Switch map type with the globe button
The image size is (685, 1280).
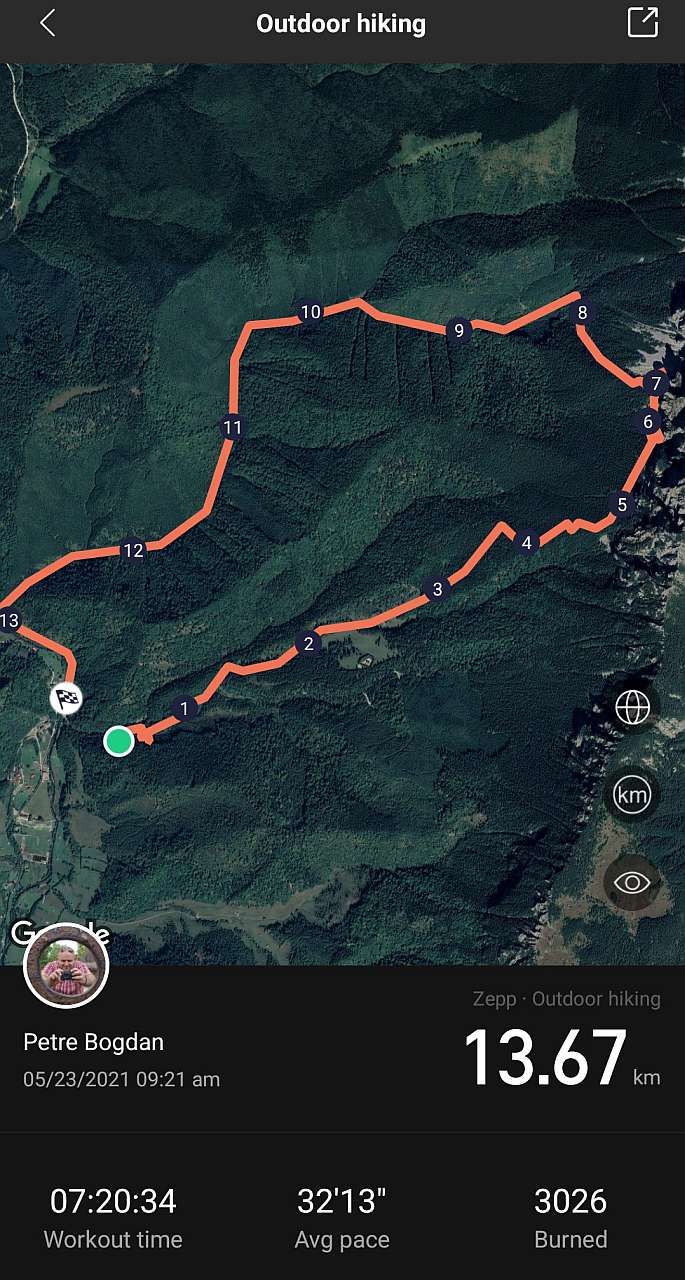click(x=632, y=707)
